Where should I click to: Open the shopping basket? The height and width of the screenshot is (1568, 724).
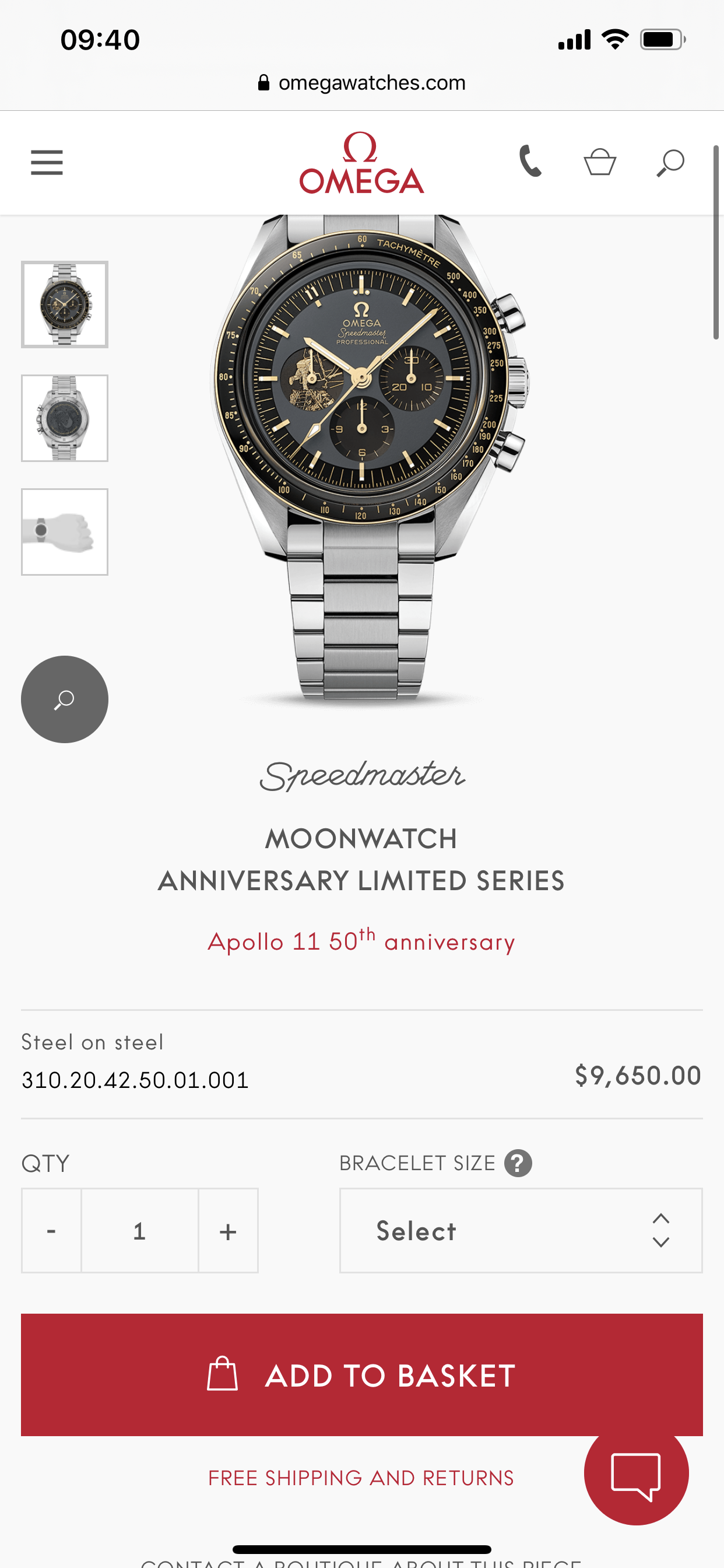click(600, 162)
